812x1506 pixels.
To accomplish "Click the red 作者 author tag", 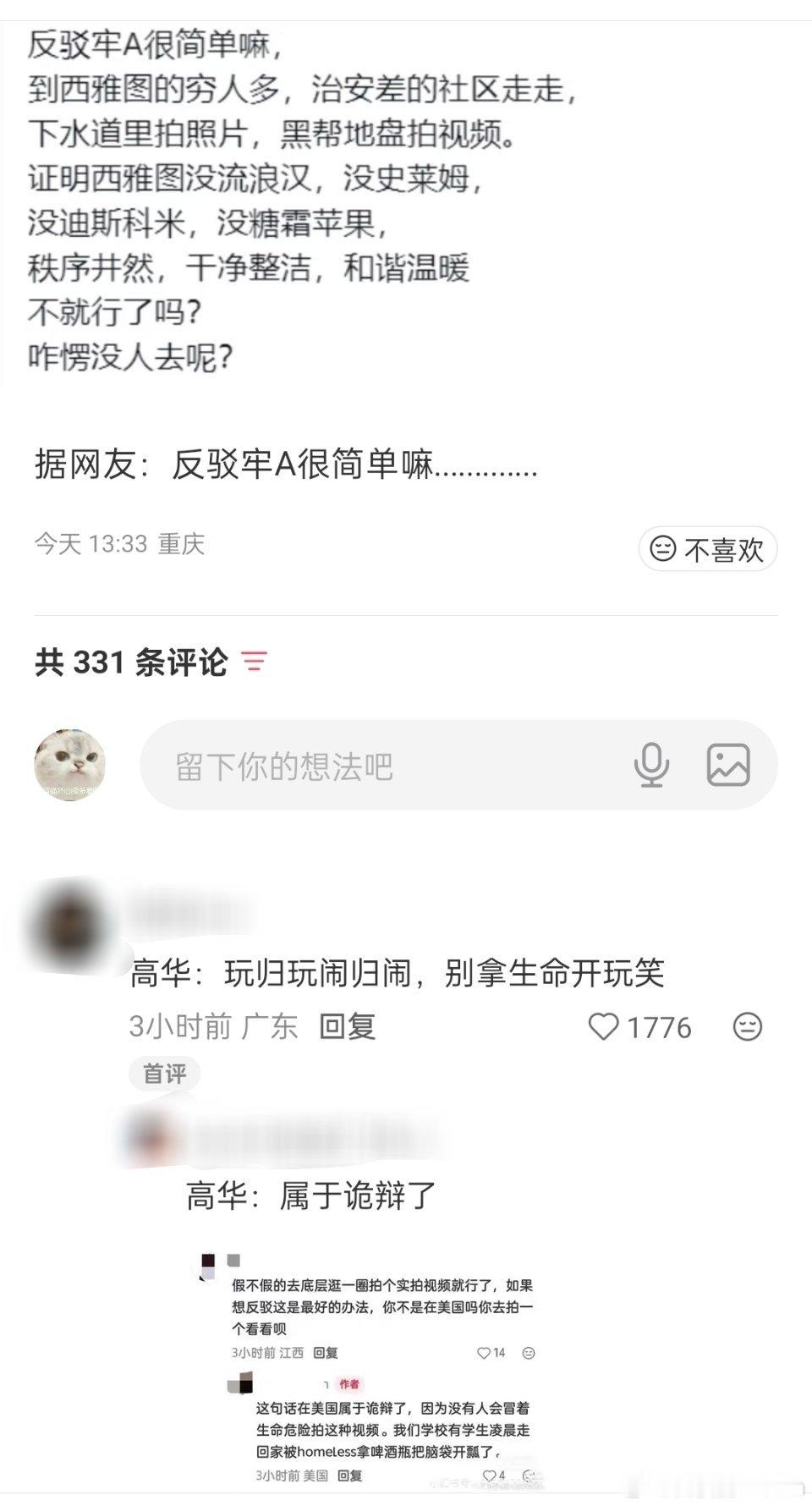I will [350, 1385].
